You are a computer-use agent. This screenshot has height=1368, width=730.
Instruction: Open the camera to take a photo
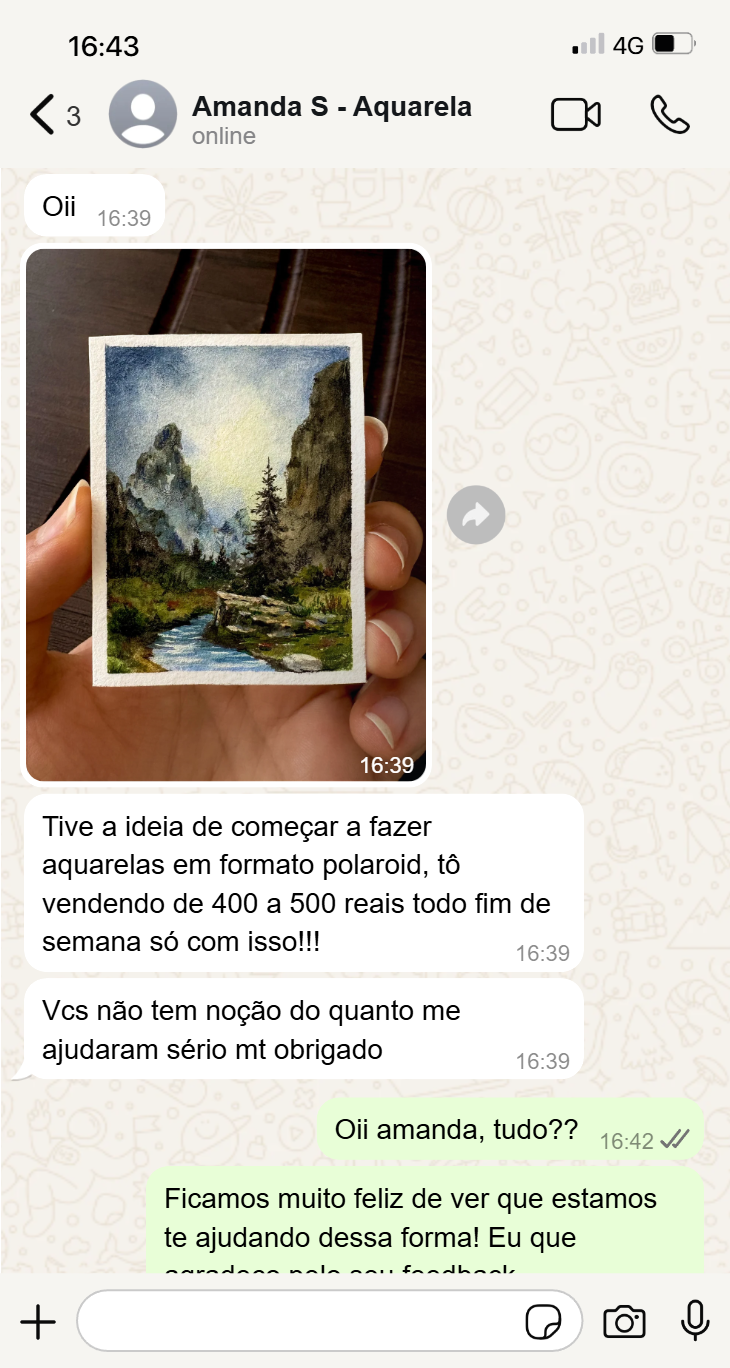coord(624,1322)
